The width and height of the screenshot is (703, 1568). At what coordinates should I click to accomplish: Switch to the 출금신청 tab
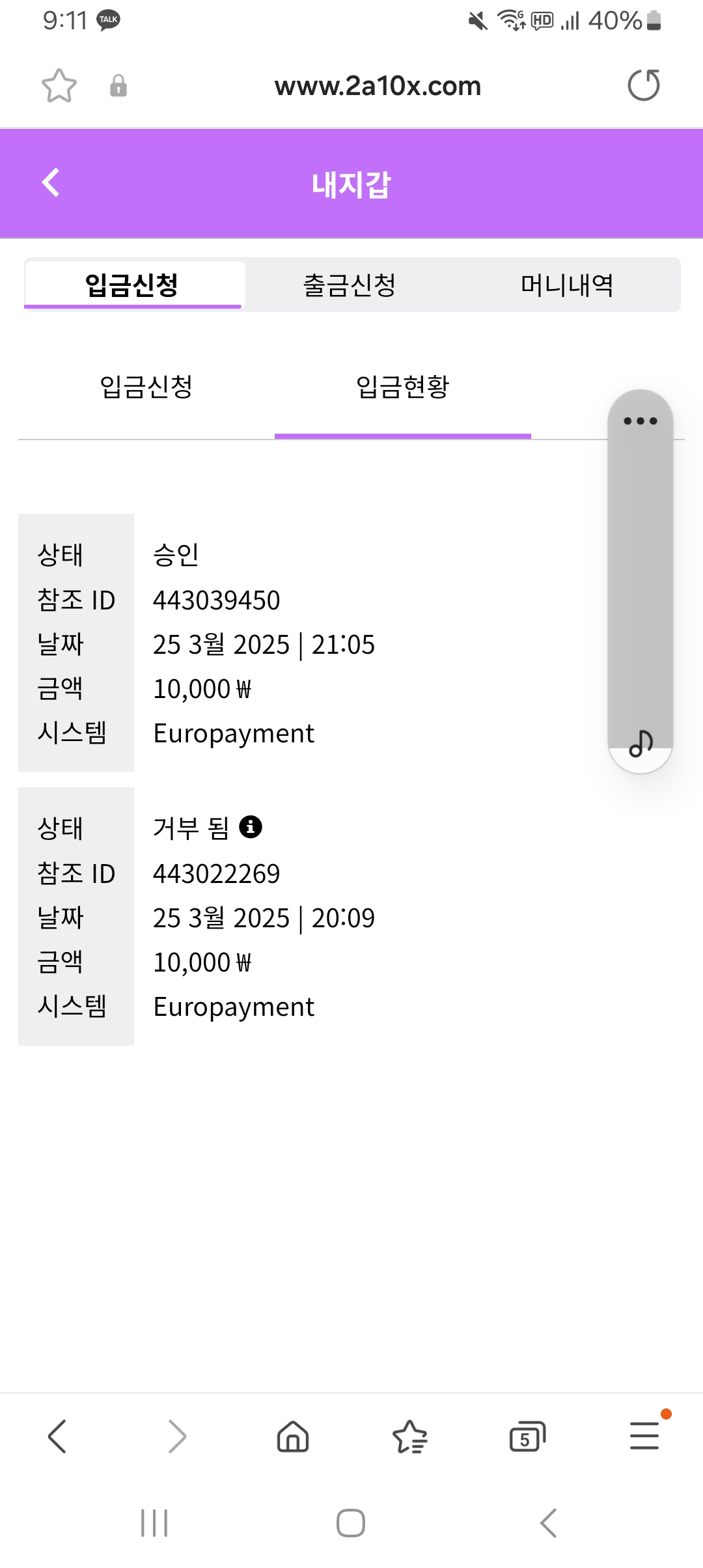350,285
